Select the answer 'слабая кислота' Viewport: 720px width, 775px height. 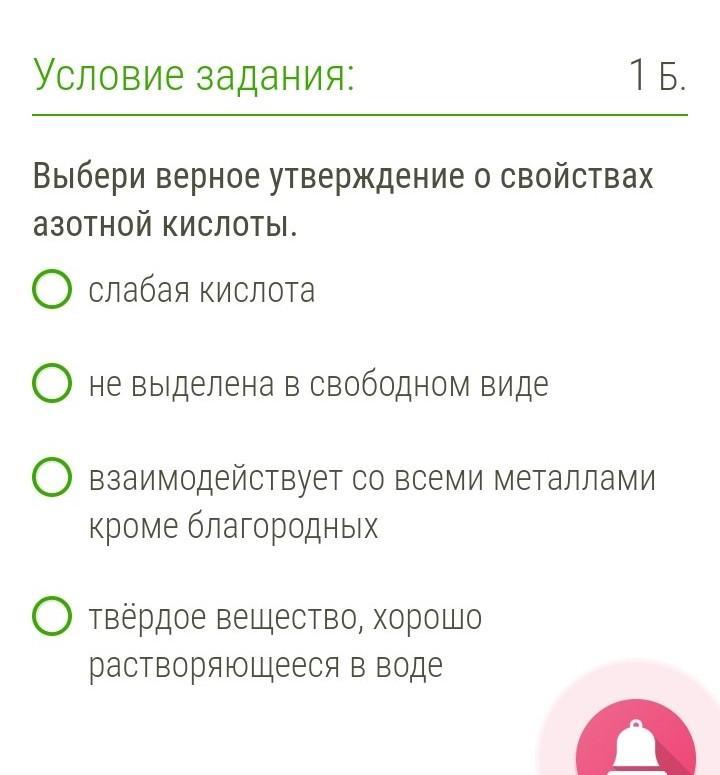(52, 290)
